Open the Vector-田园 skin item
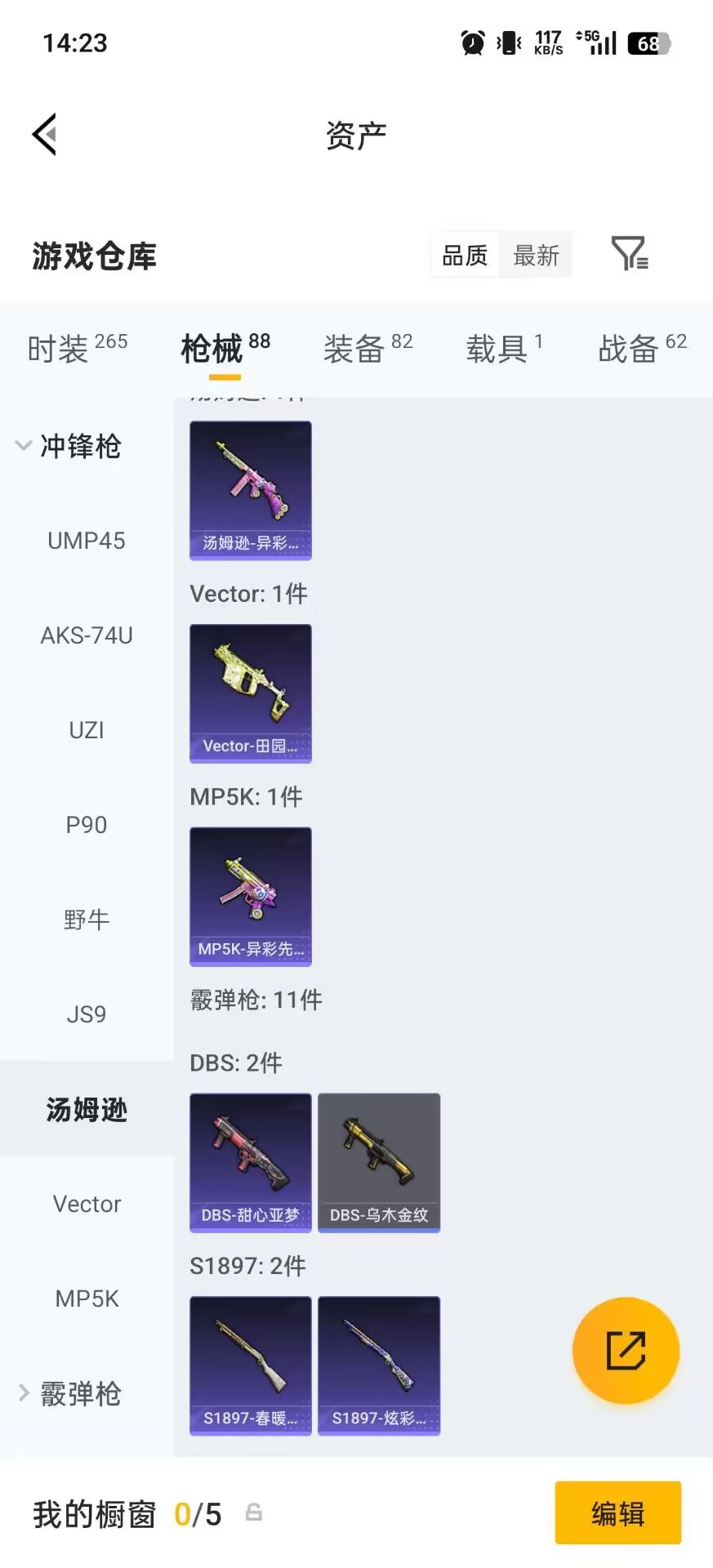Image resolution: width=713 pixels, height=1568 pixels. click(250, 693)
